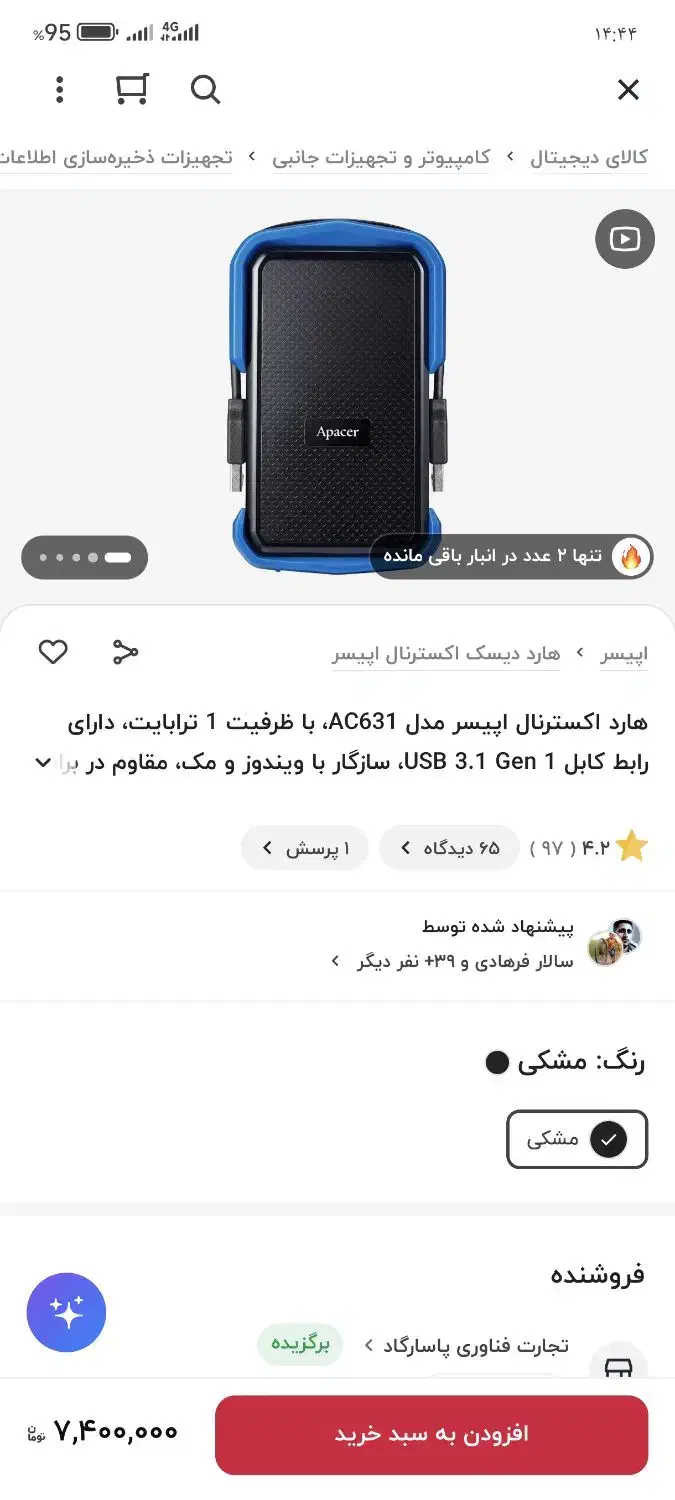Open هارد دیسک اکسترنال اپیسر category link
675x1500 pixels.
[x=446, y=654]
